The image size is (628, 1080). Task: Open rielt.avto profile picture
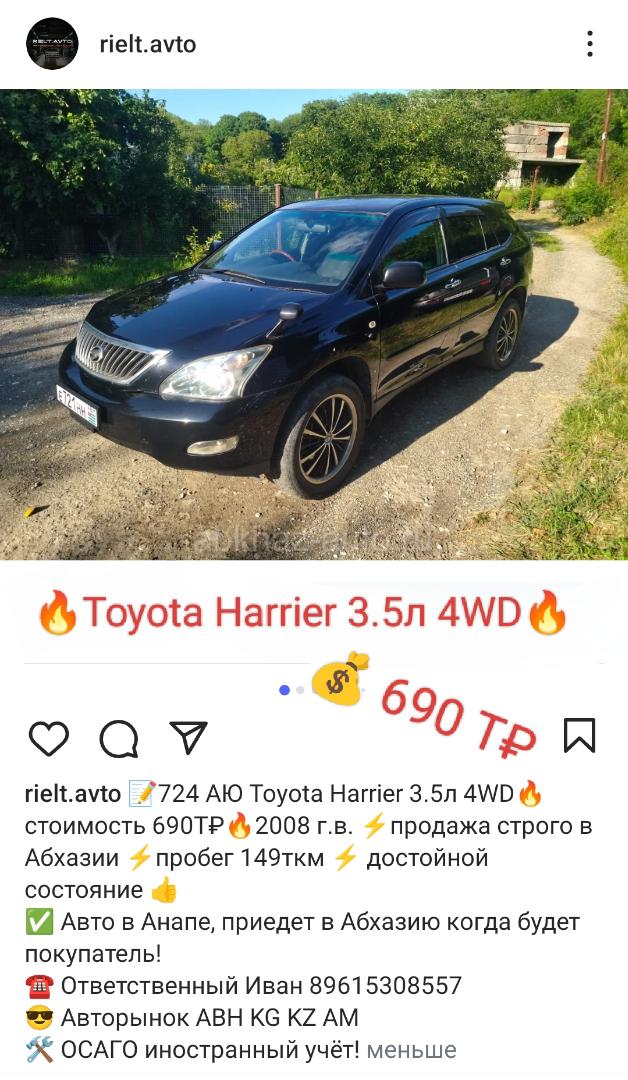tap(52, 43)
